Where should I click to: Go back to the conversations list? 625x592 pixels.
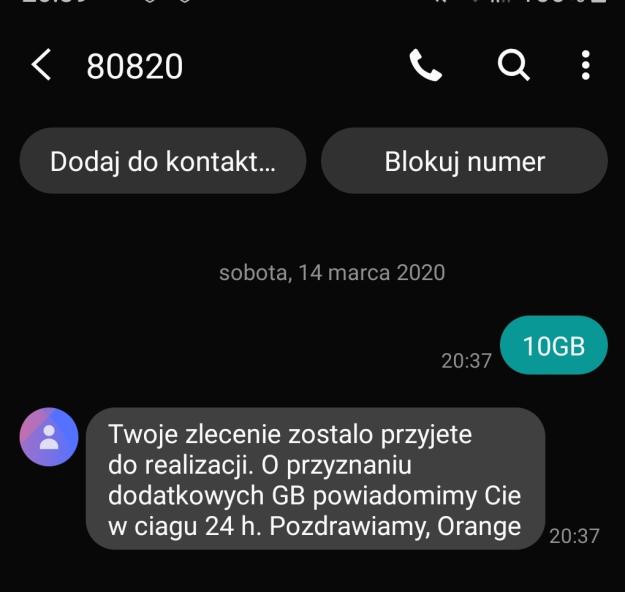[41, 66]
